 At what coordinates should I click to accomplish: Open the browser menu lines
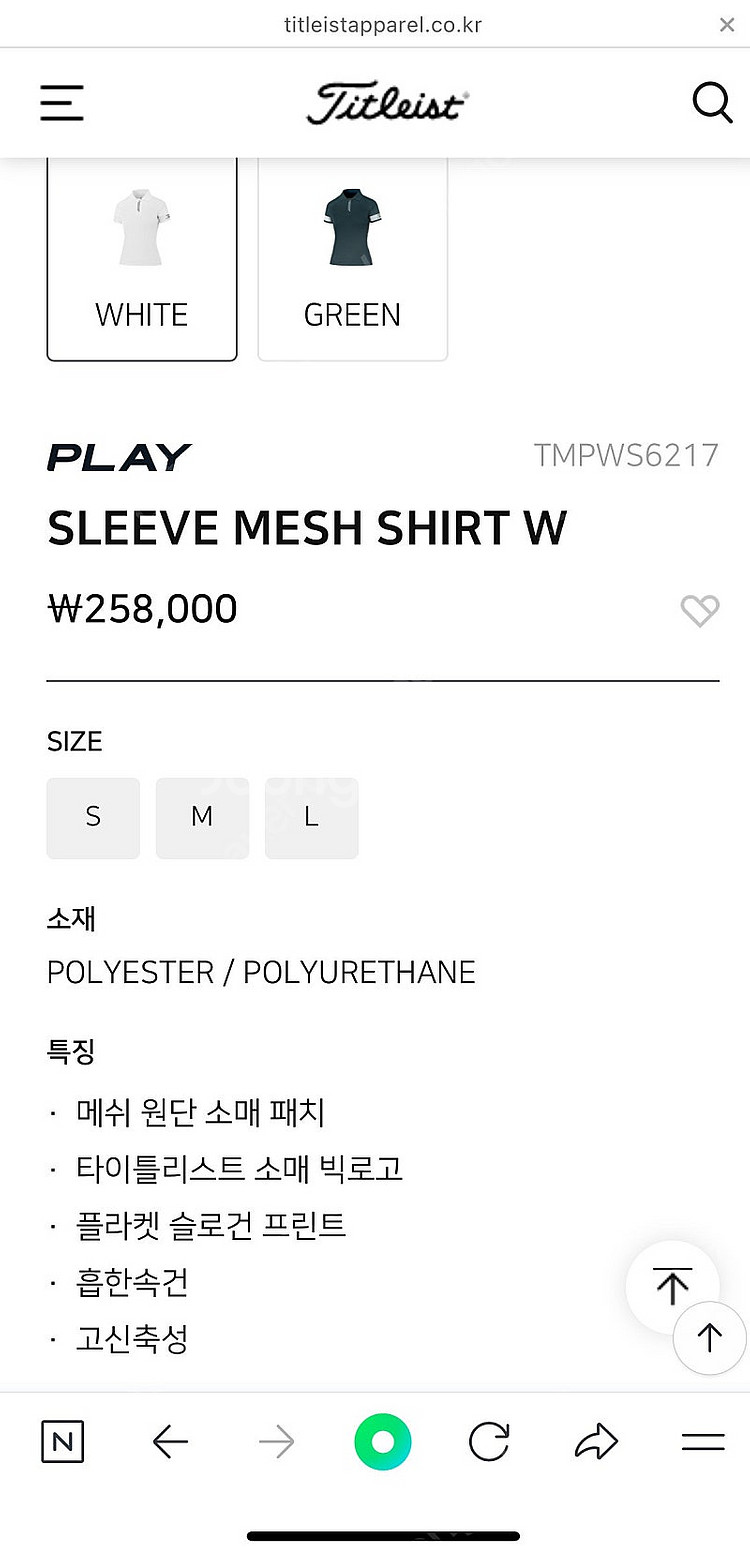click(x=703, y=1442)
